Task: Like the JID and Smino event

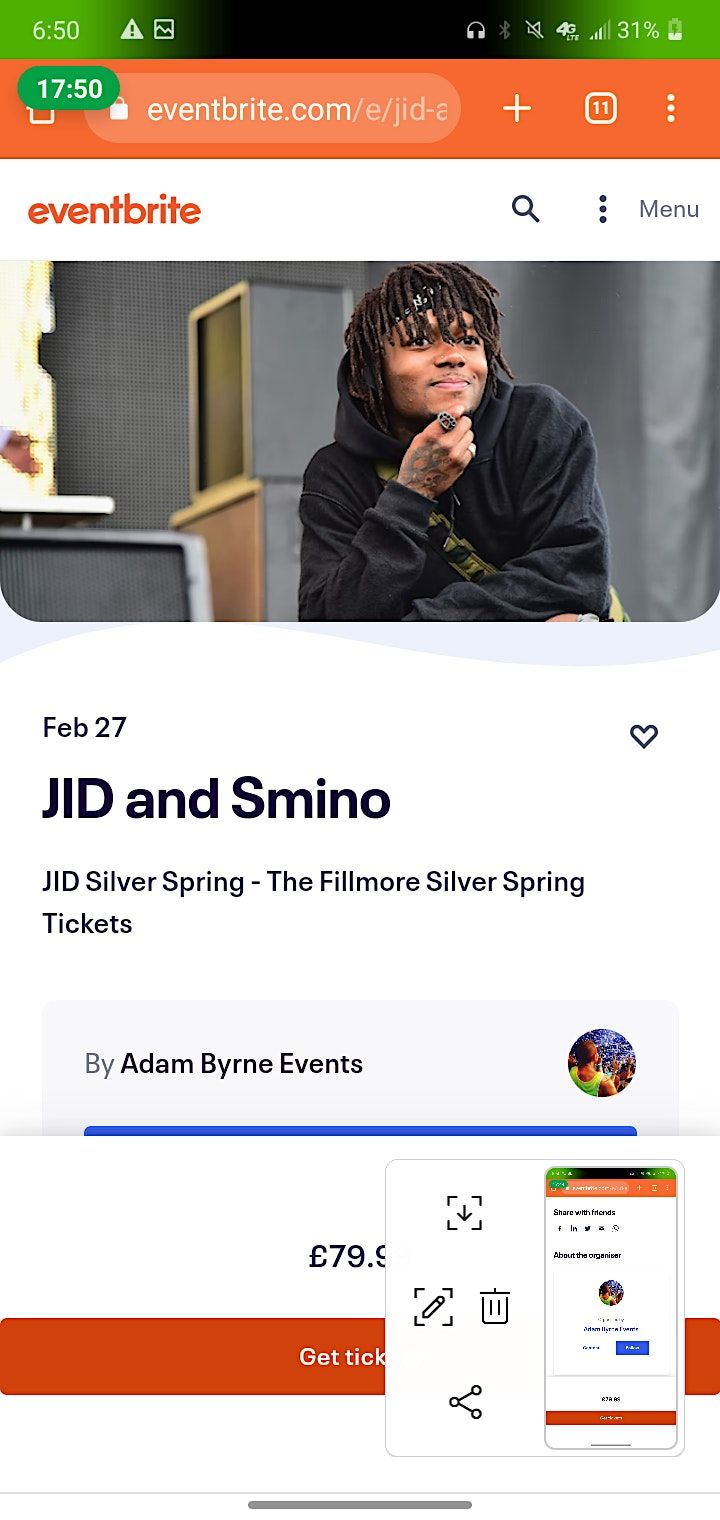Action: pos(644,737)
